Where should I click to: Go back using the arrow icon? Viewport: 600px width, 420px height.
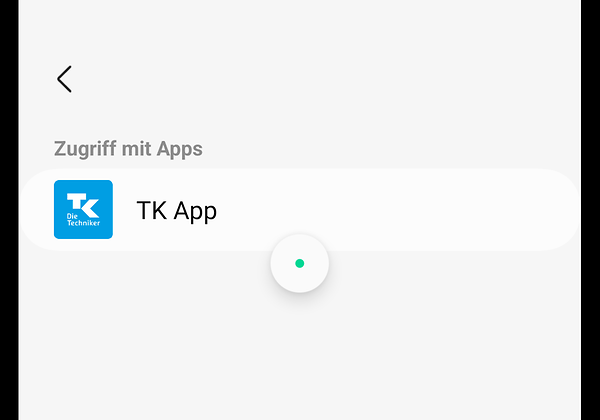(x=64, y=79)
